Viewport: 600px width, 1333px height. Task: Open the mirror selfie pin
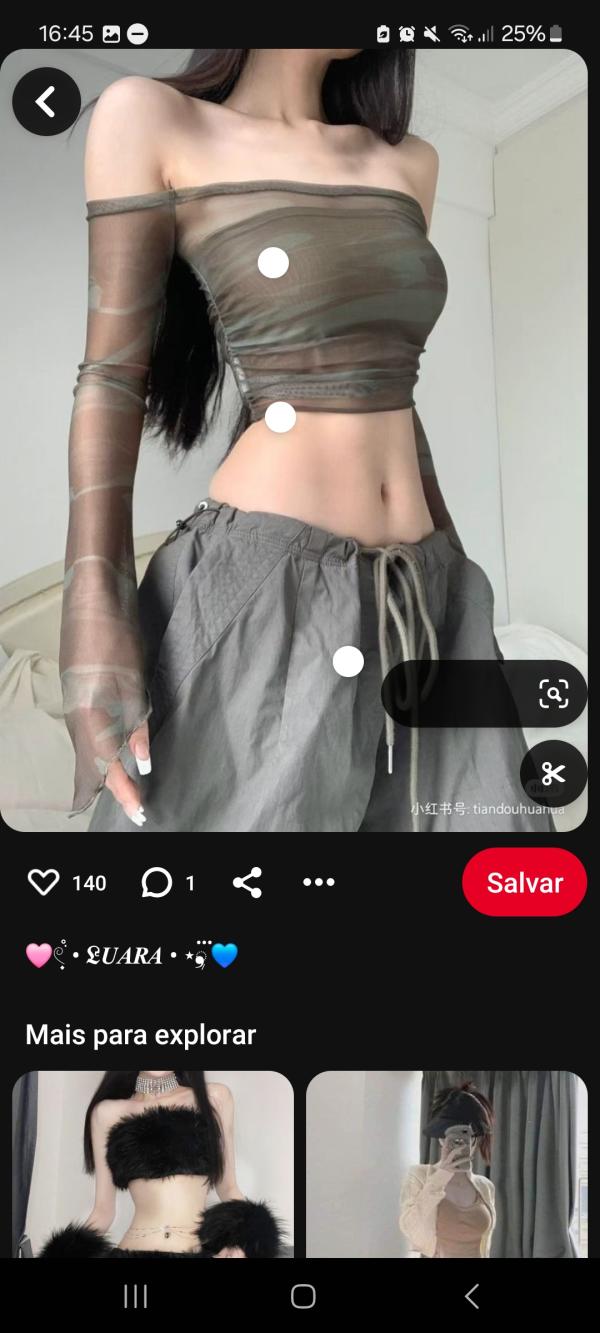tap(446, 1164)
